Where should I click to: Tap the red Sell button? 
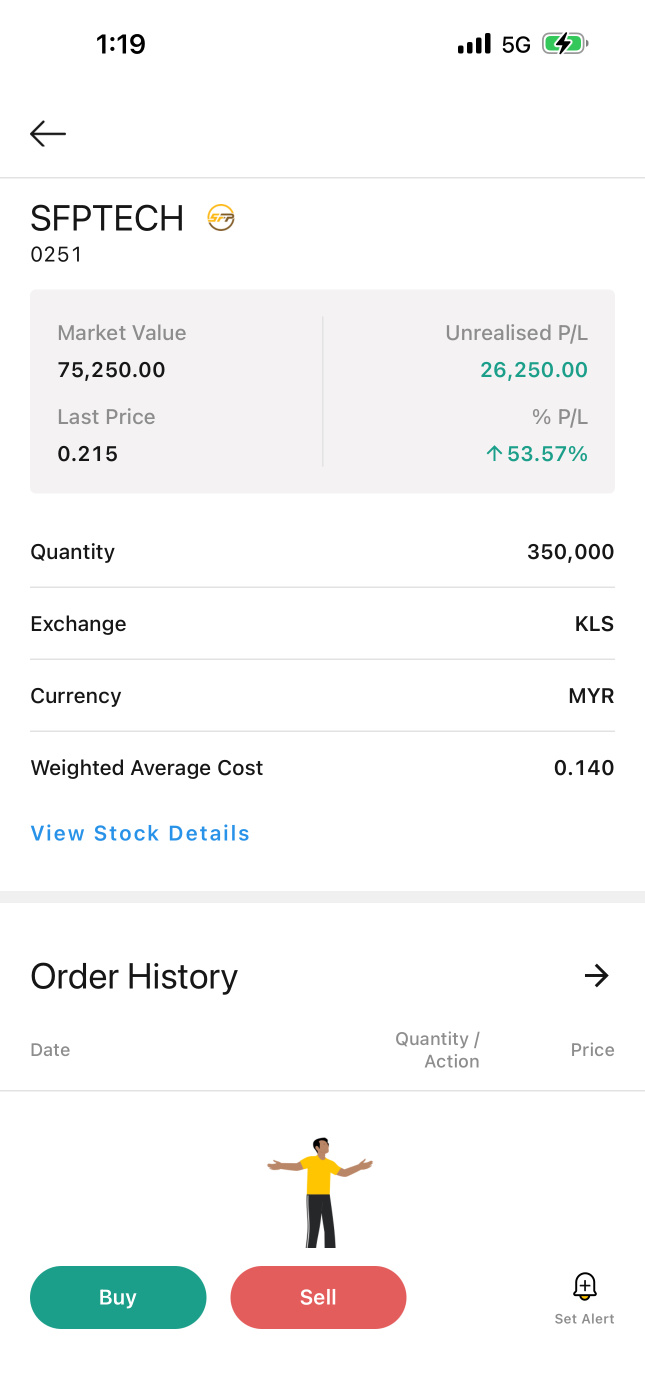coord(318,1297)
